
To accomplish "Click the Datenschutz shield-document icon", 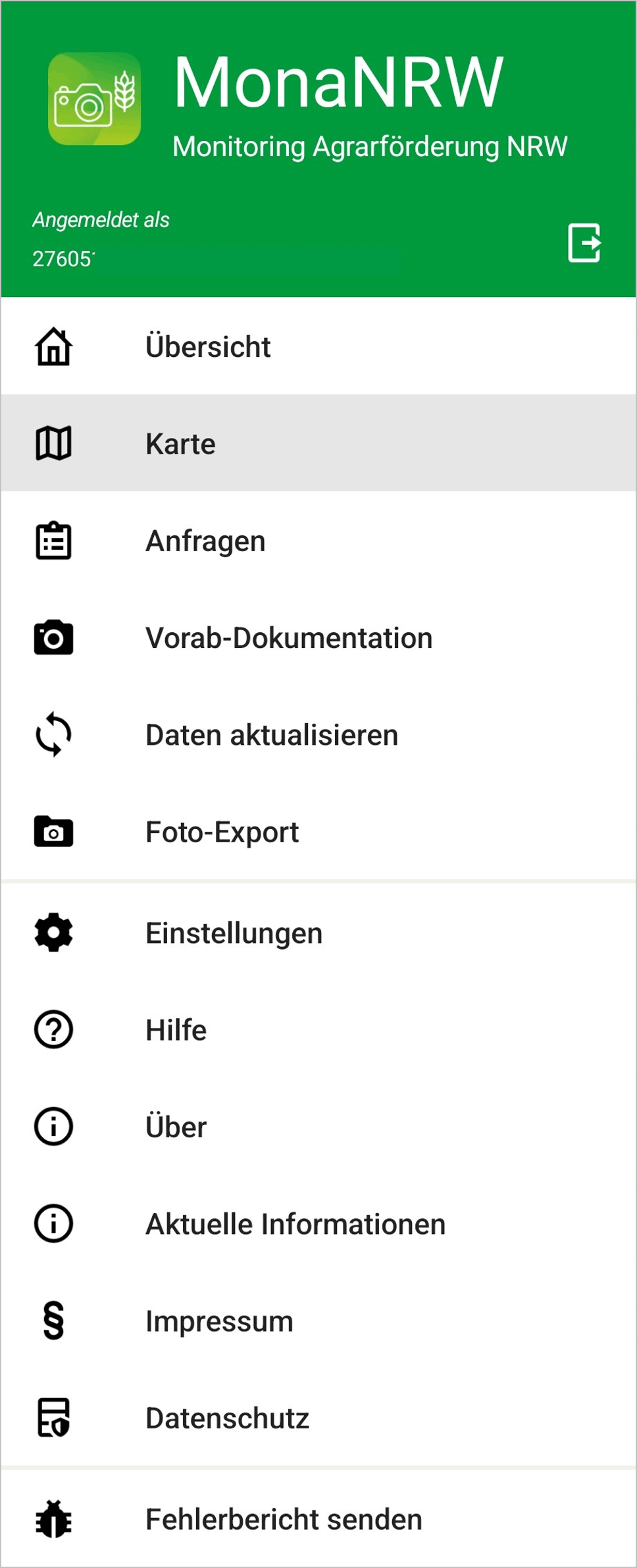I will coord(53,1417).
